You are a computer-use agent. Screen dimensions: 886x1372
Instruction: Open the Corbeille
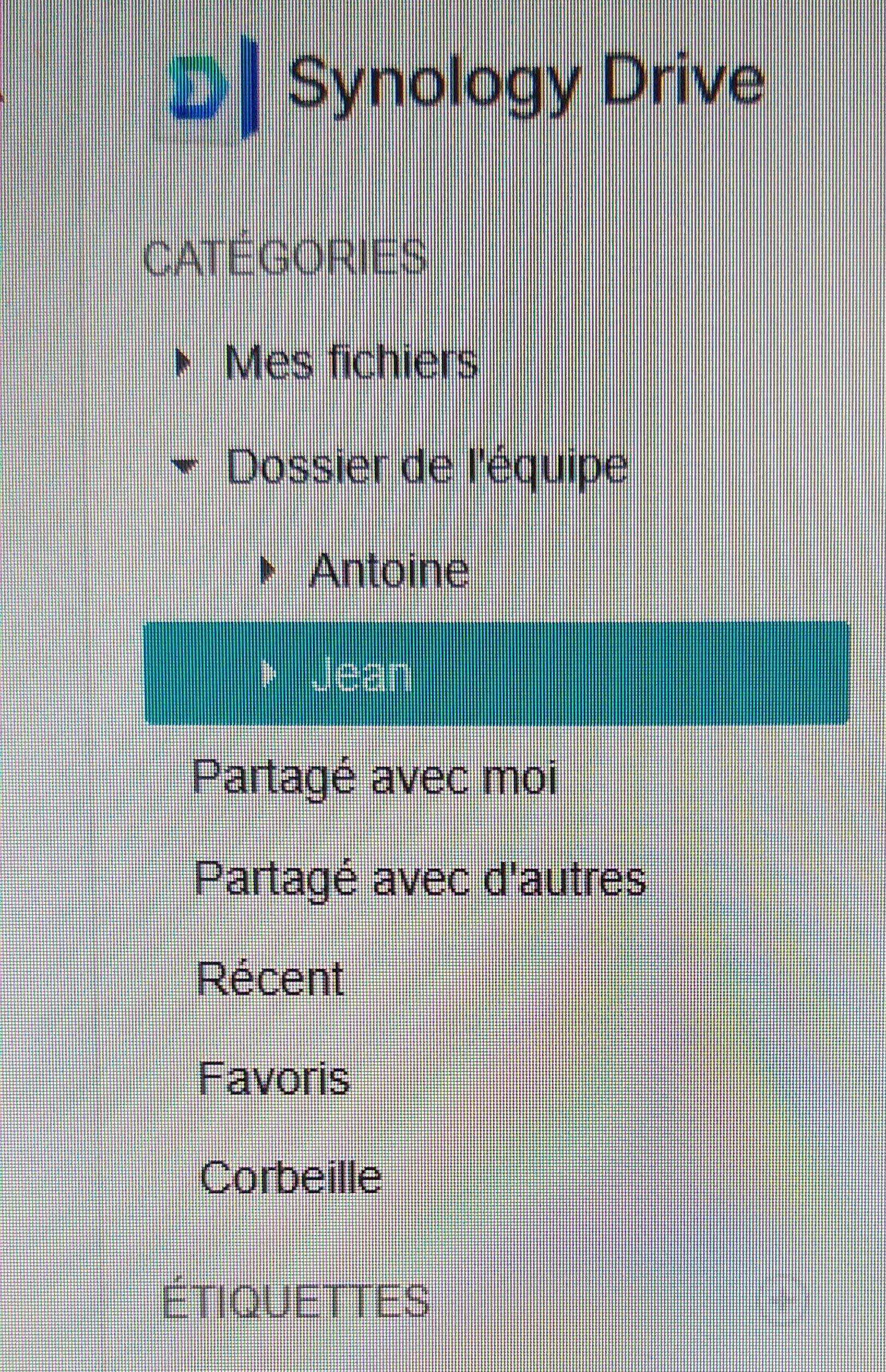coord(291,1178)
